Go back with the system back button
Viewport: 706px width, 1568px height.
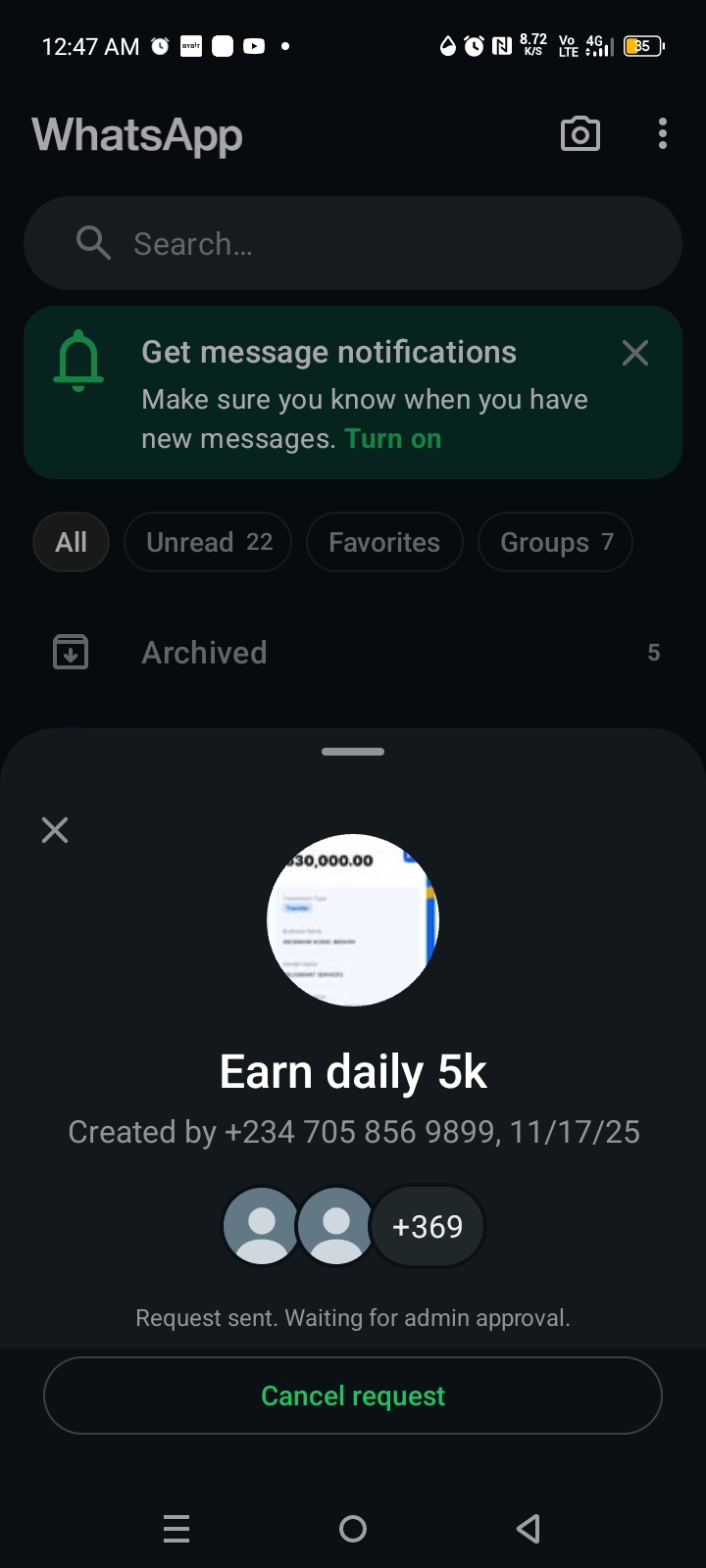529,1528
